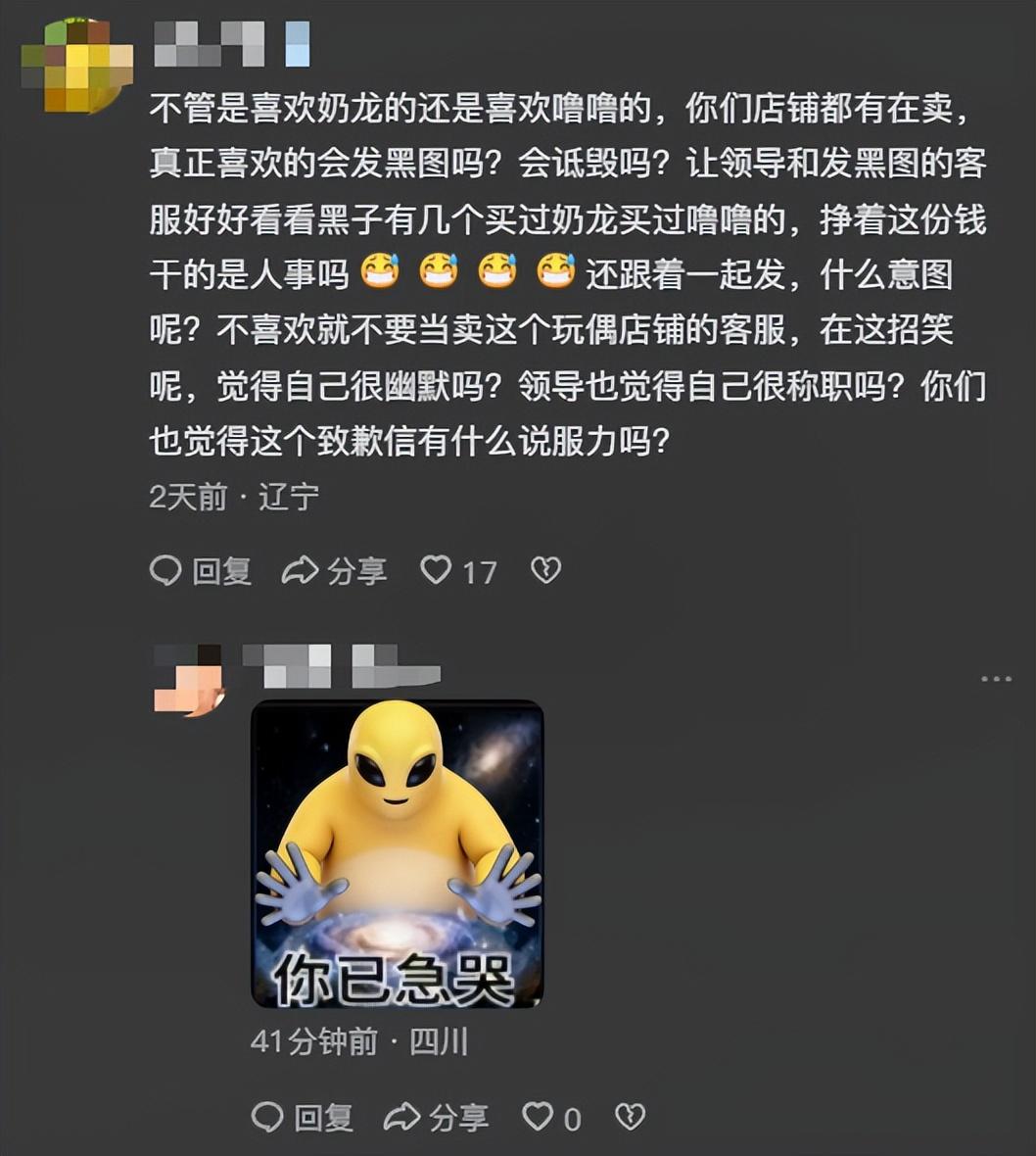Dislike the comment from 四川
The height and width of the screenshot is (1156, 1036).
click(x=630, y=1116)
